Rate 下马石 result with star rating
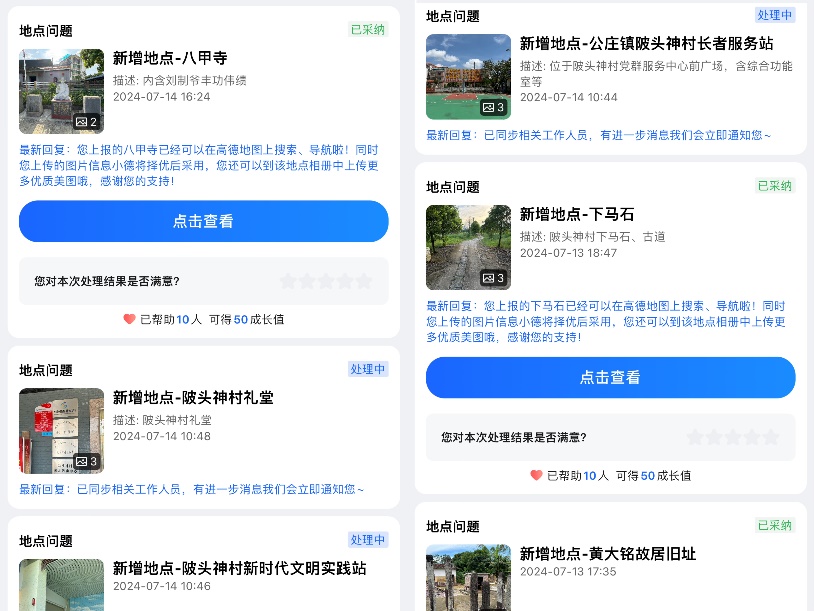The image size is (814, 611). pyautogui.click(x=733, y=437)
